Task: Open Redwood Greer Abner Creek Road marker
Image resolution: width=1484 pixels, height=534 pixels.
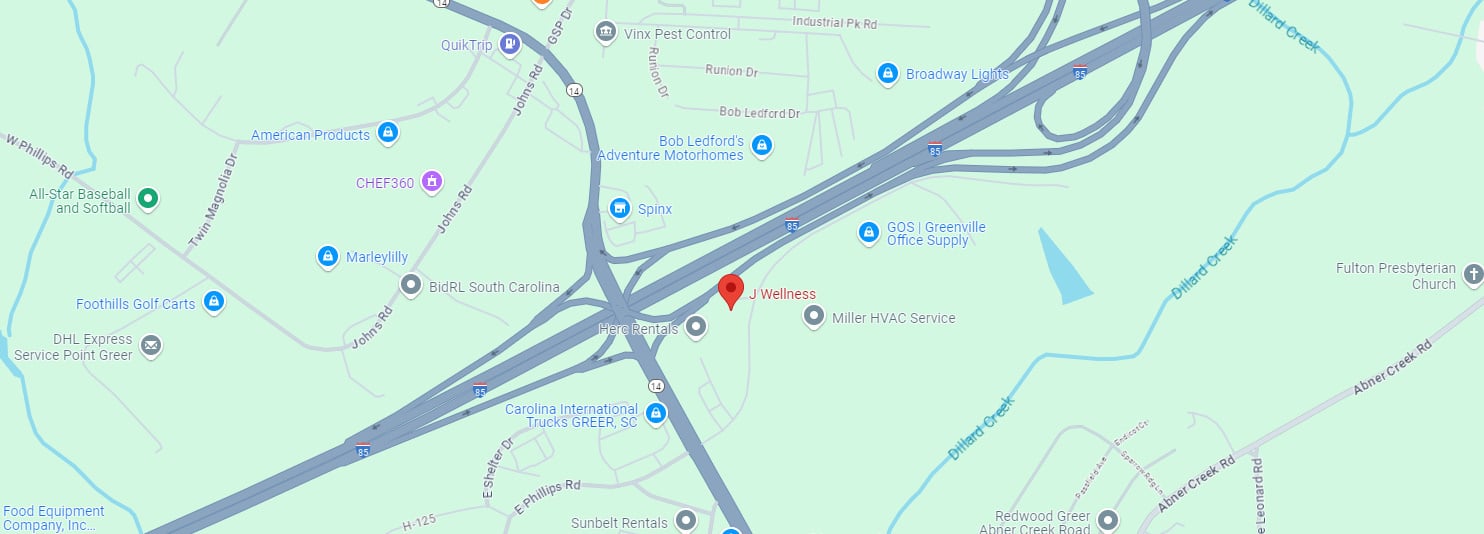Action: (x=1108, y=520)
